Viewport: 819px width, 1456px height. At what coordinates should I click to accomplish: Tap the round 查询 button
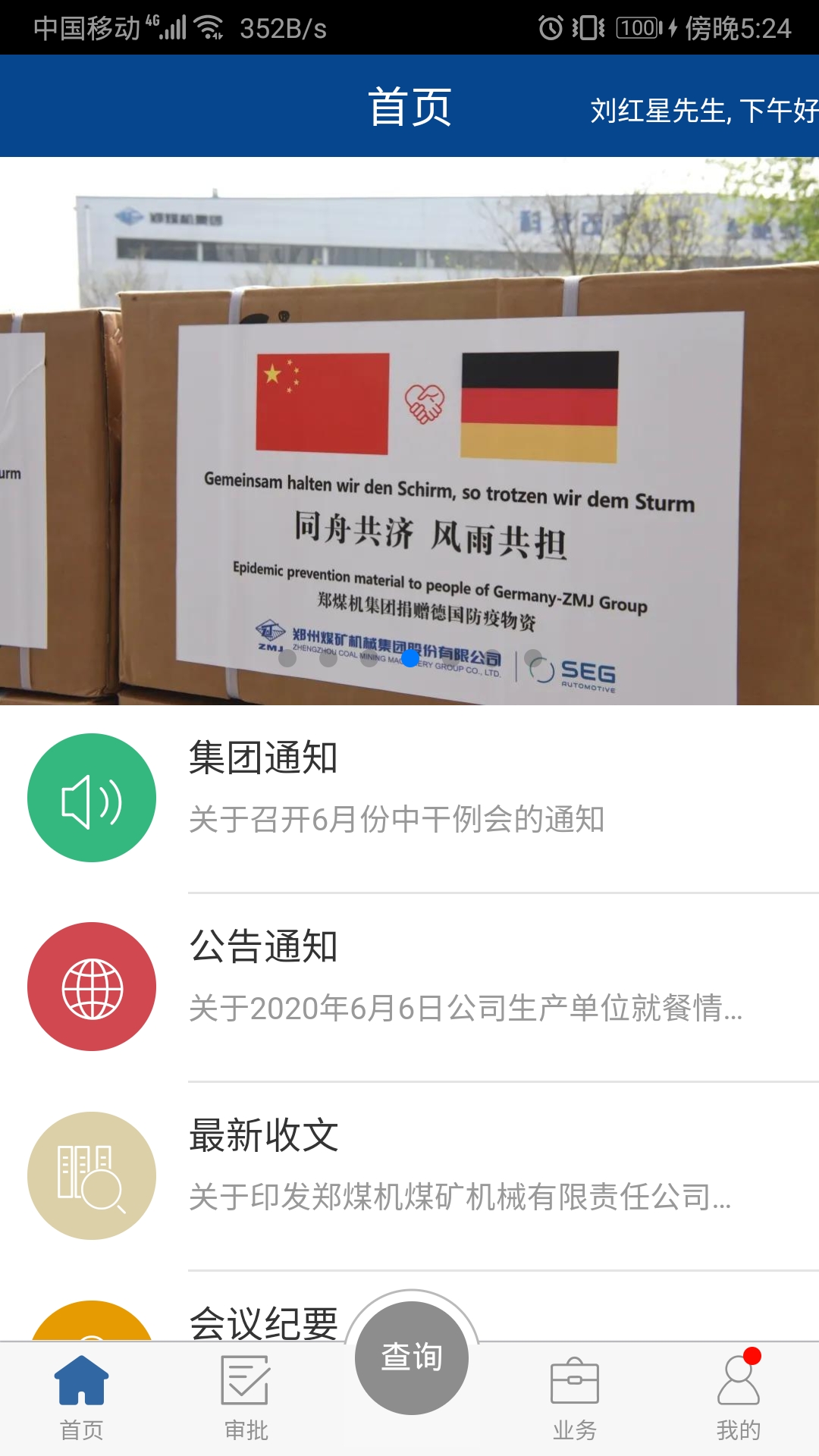pos(411,1357)
